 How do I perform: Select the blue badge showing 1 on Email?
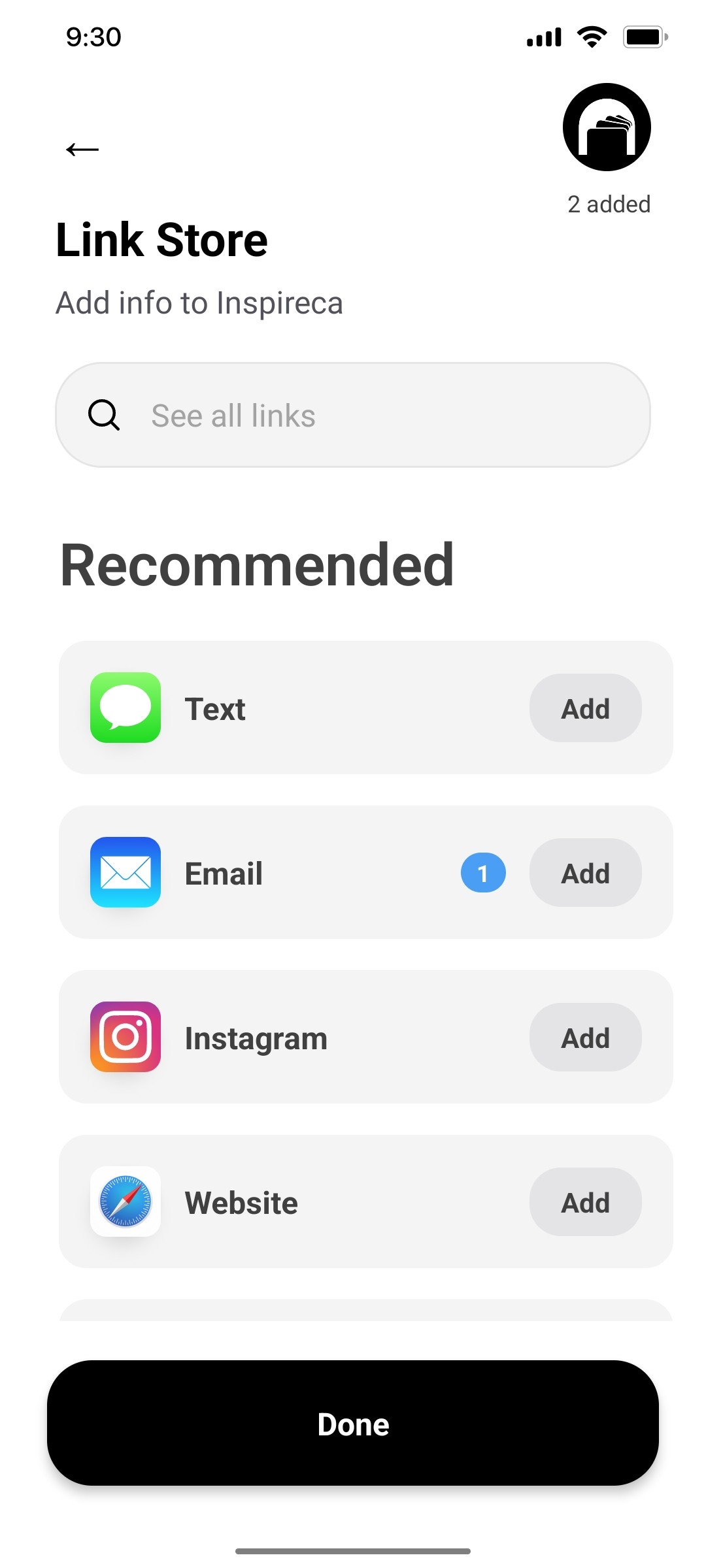[x=482, y=873]
